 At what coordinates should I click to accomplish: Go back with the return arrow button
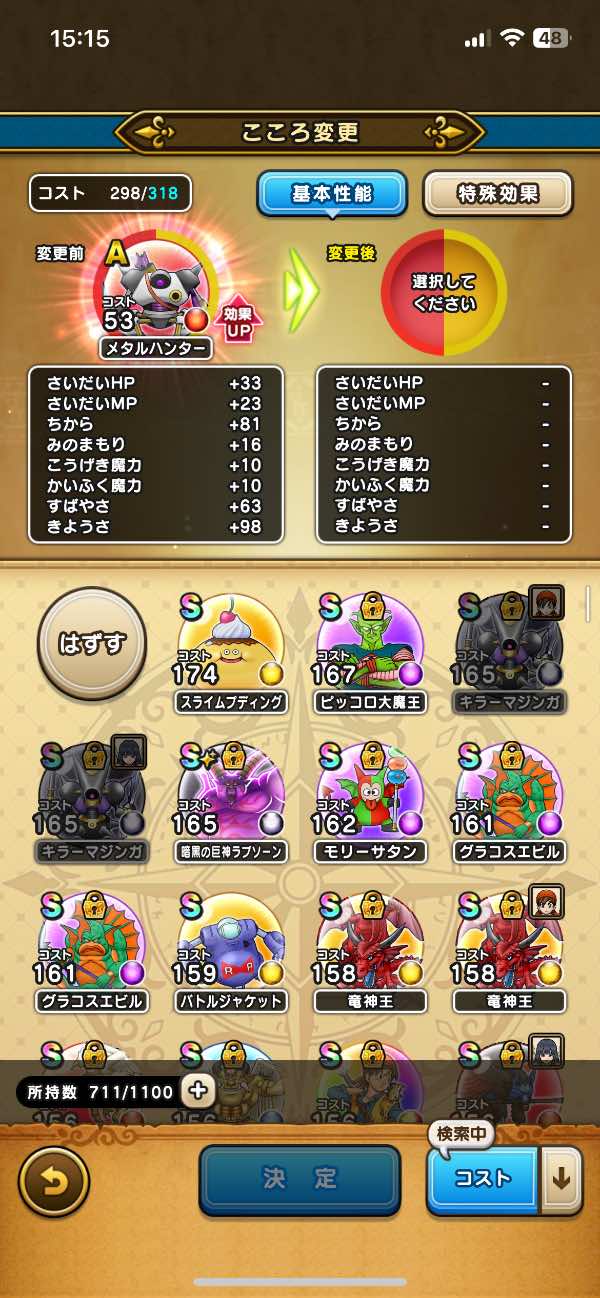54,1181
